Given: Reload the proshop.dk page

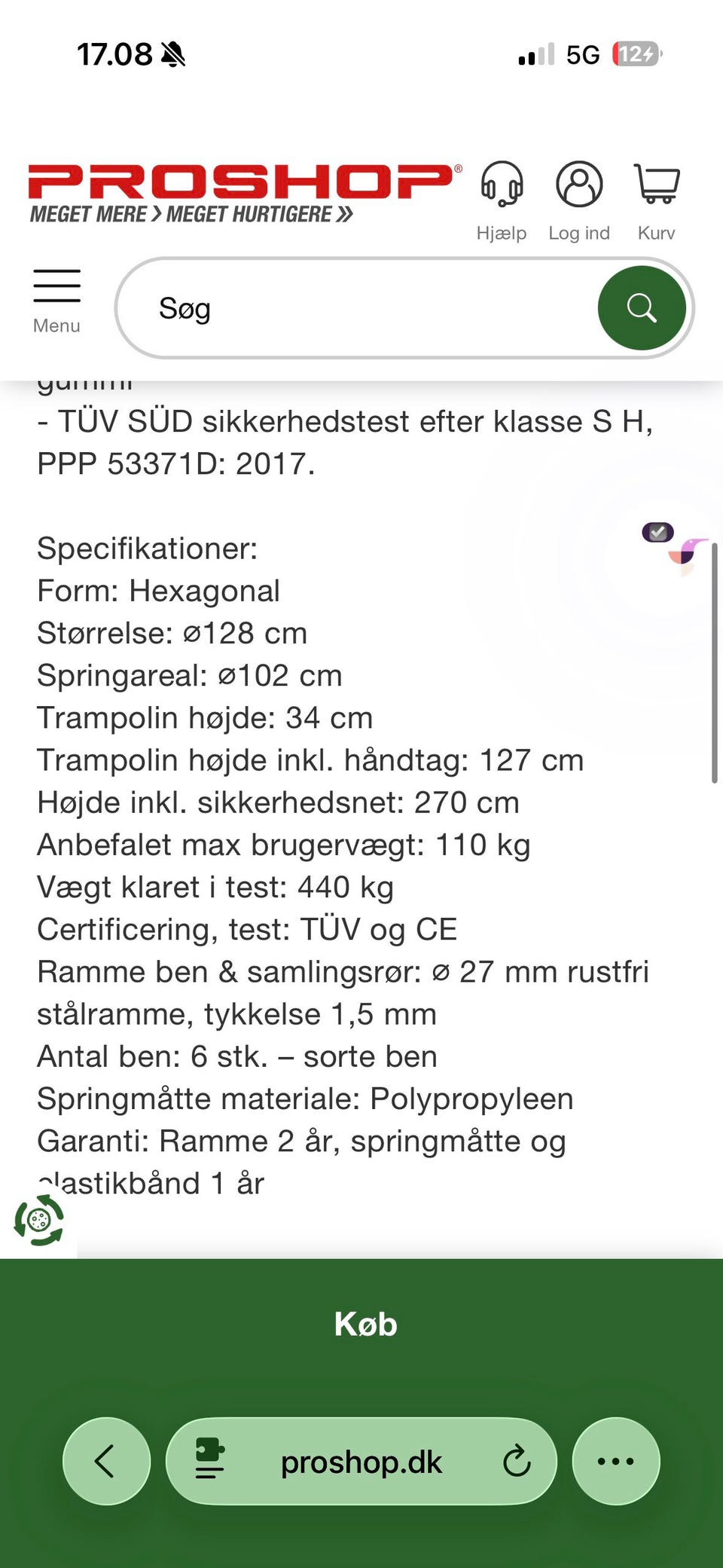Looking at the screenshot, I should (517, 1461).
